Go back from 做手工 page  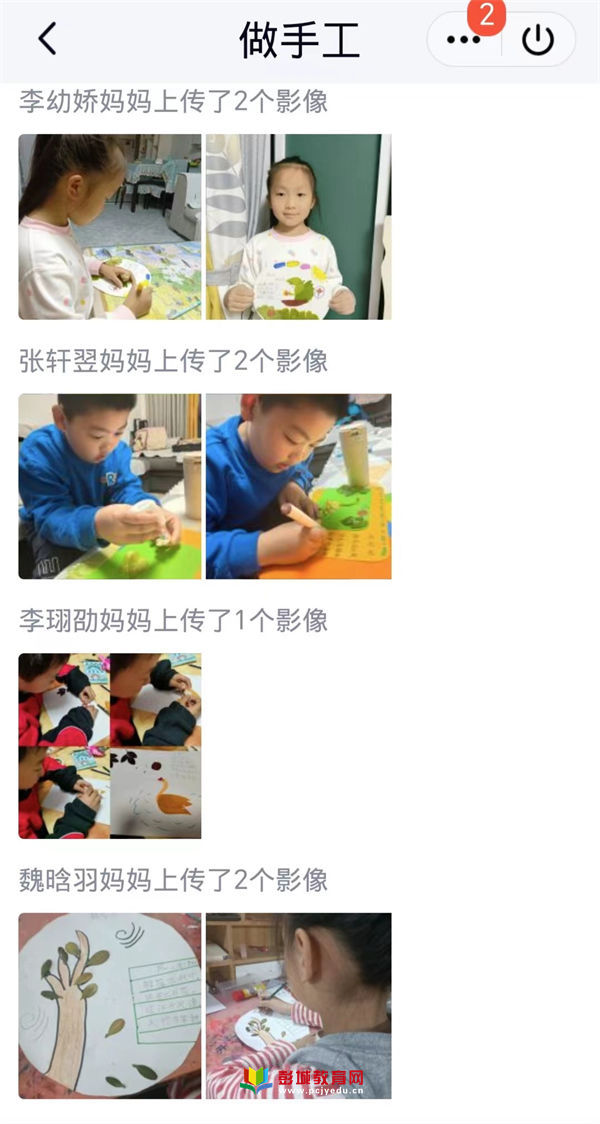tap(47, 39)
